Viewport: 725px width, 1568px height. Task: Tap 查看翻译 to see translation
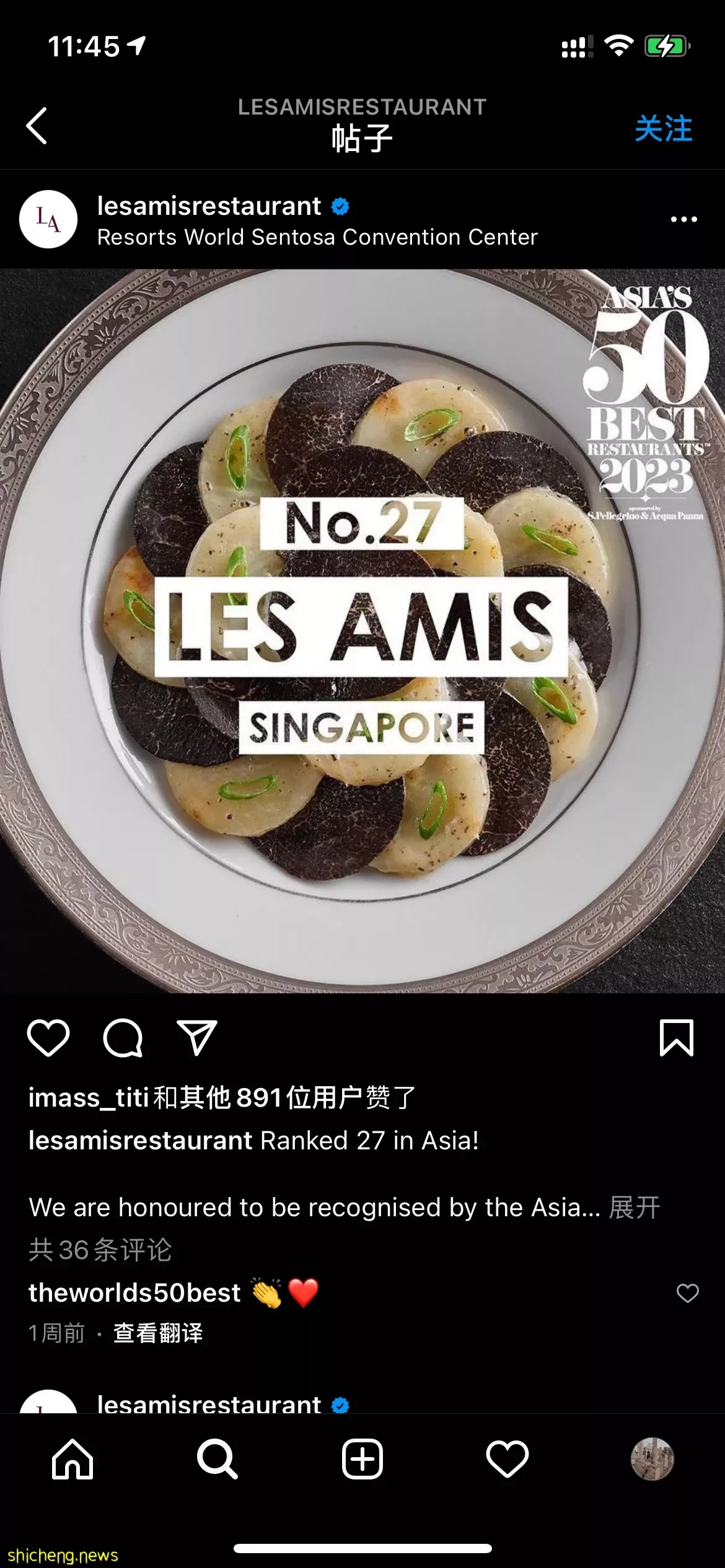click(x=158, y=1333)
